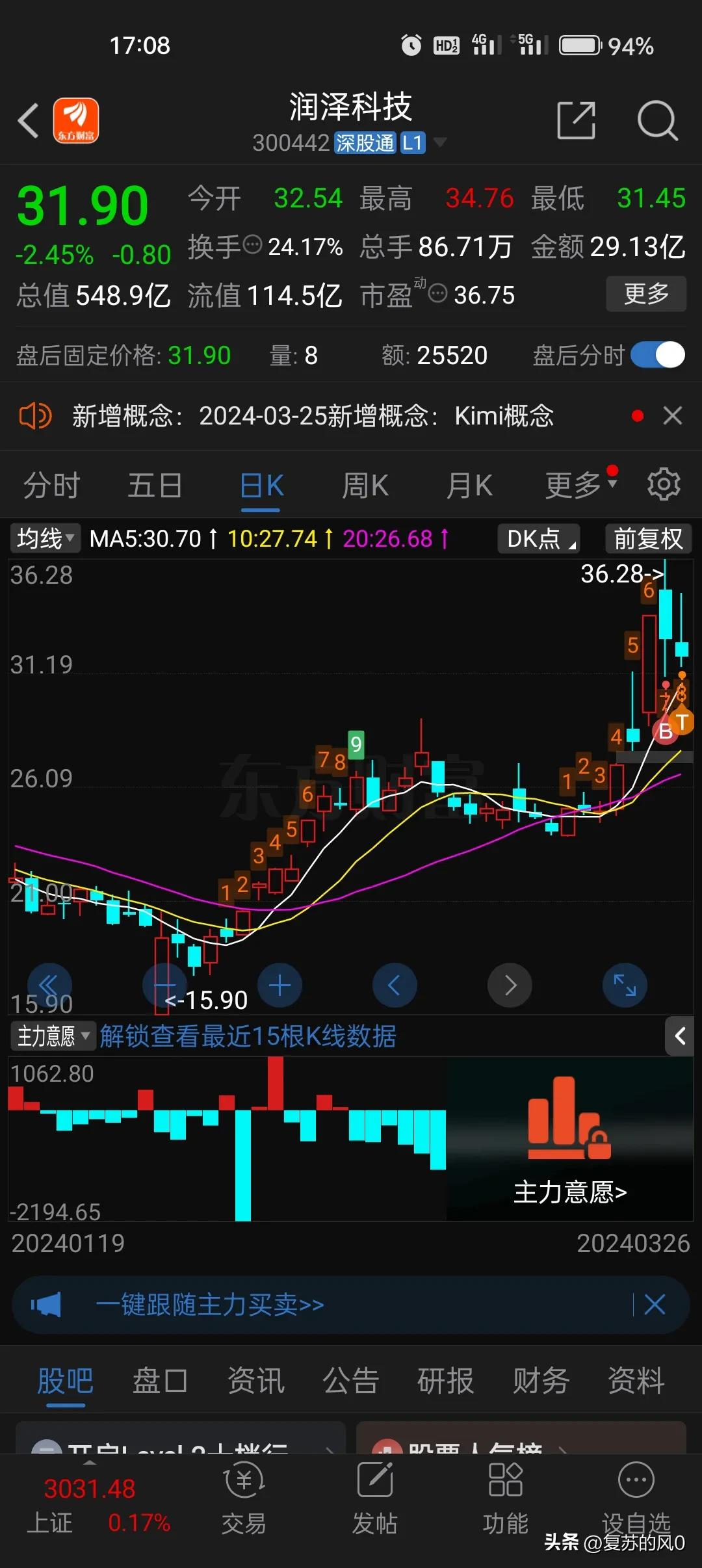The width and height of the screenshot is (702, 1568).
Task: Zoom into the chart using the plus icon
Action: point(279,985)
